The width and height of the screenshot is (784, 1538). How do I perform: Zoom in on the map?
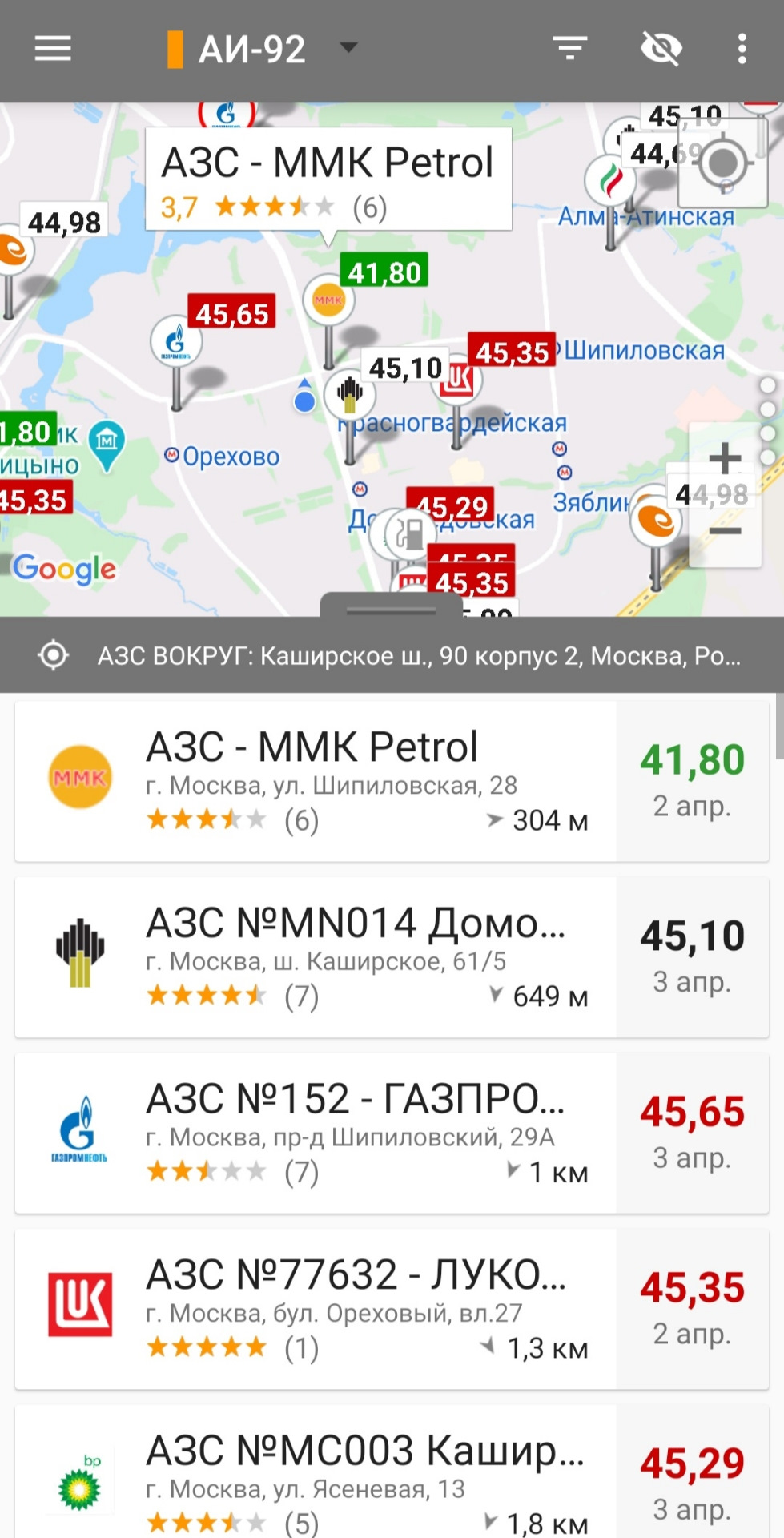725,459
